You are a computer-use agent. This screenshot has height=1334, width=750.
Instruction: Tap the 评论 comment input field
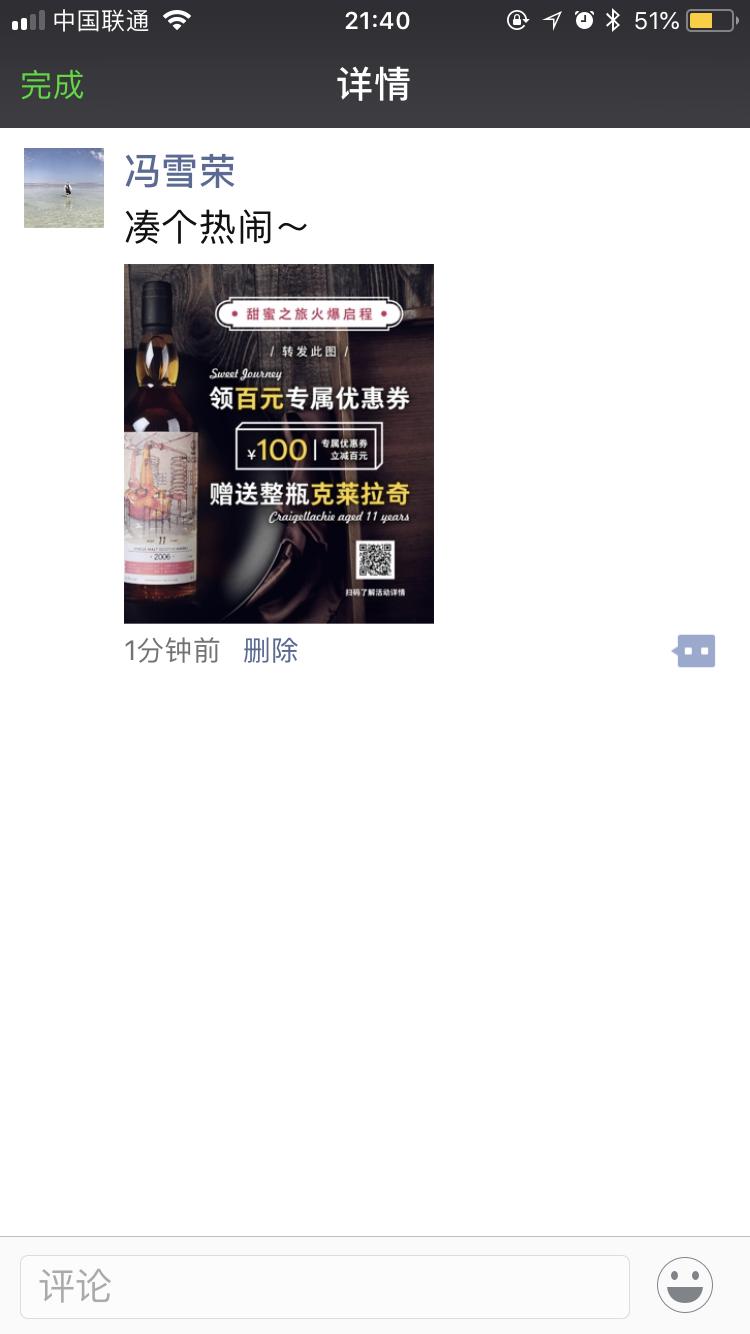point(325,1286)
